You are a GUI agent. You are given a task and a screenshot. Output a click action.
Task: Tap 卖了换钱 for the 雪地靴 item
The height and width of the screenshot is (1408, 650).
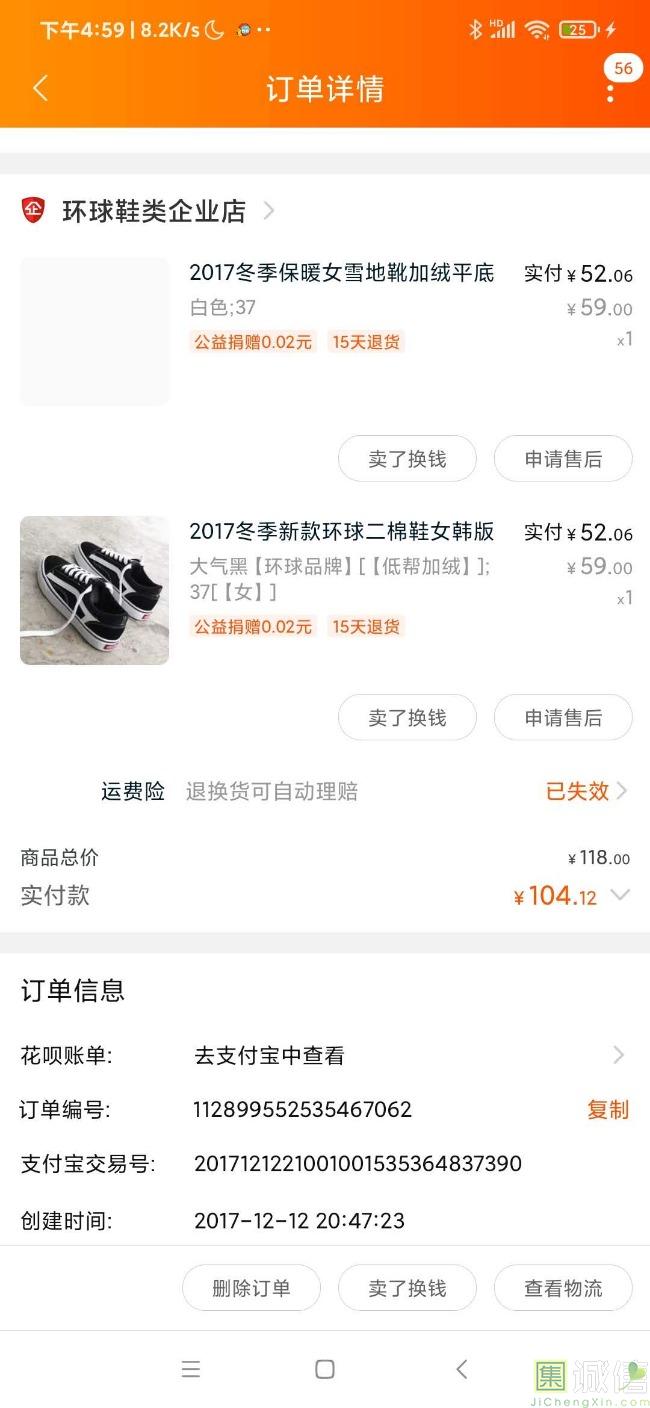407,459
